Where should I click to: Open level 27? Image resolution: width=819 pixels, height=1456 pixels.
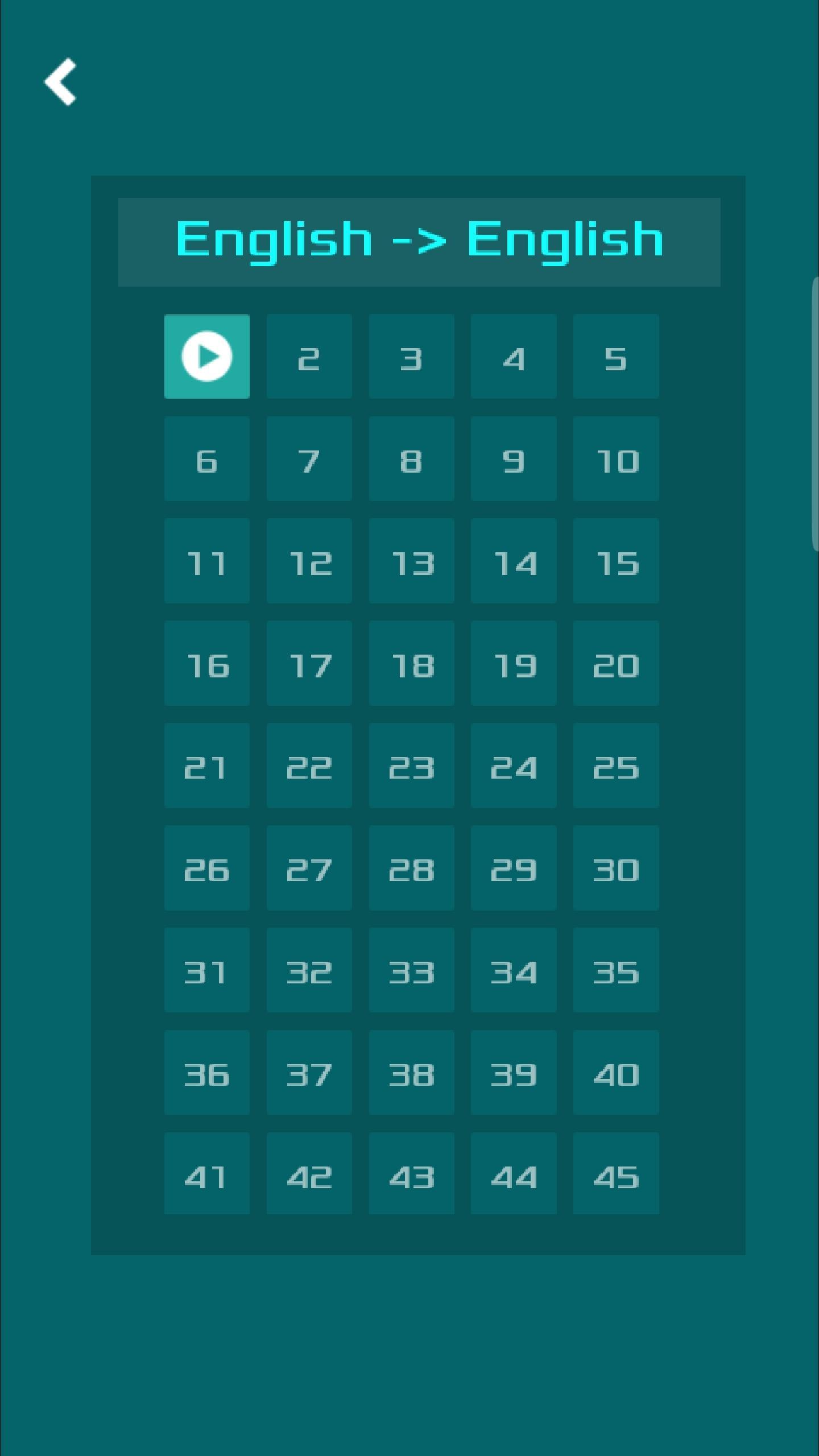click(x=309, y=868)
